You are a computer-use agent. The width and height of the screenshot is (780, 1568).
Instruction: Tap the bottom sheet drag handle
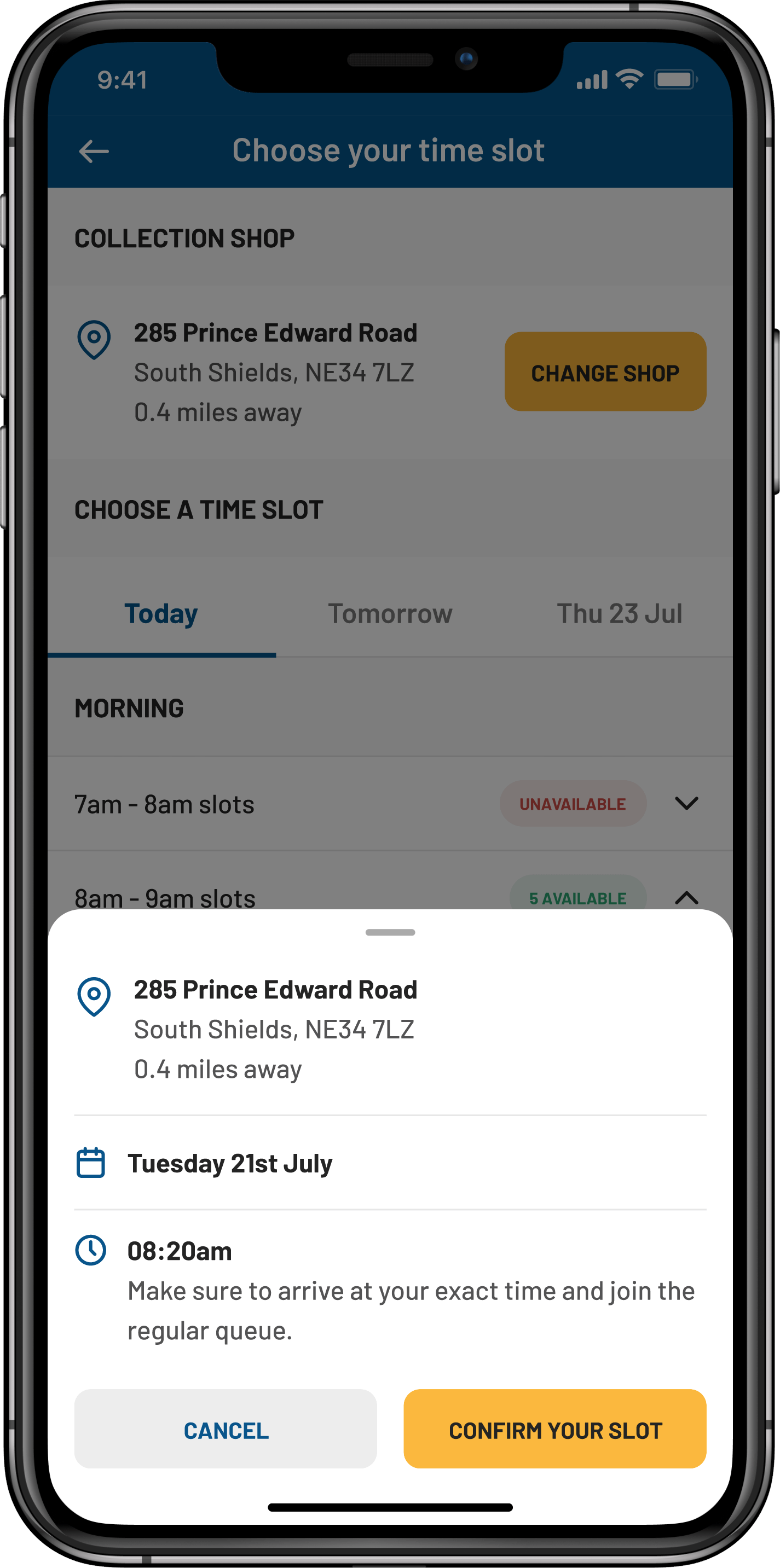tap(390, 932)
